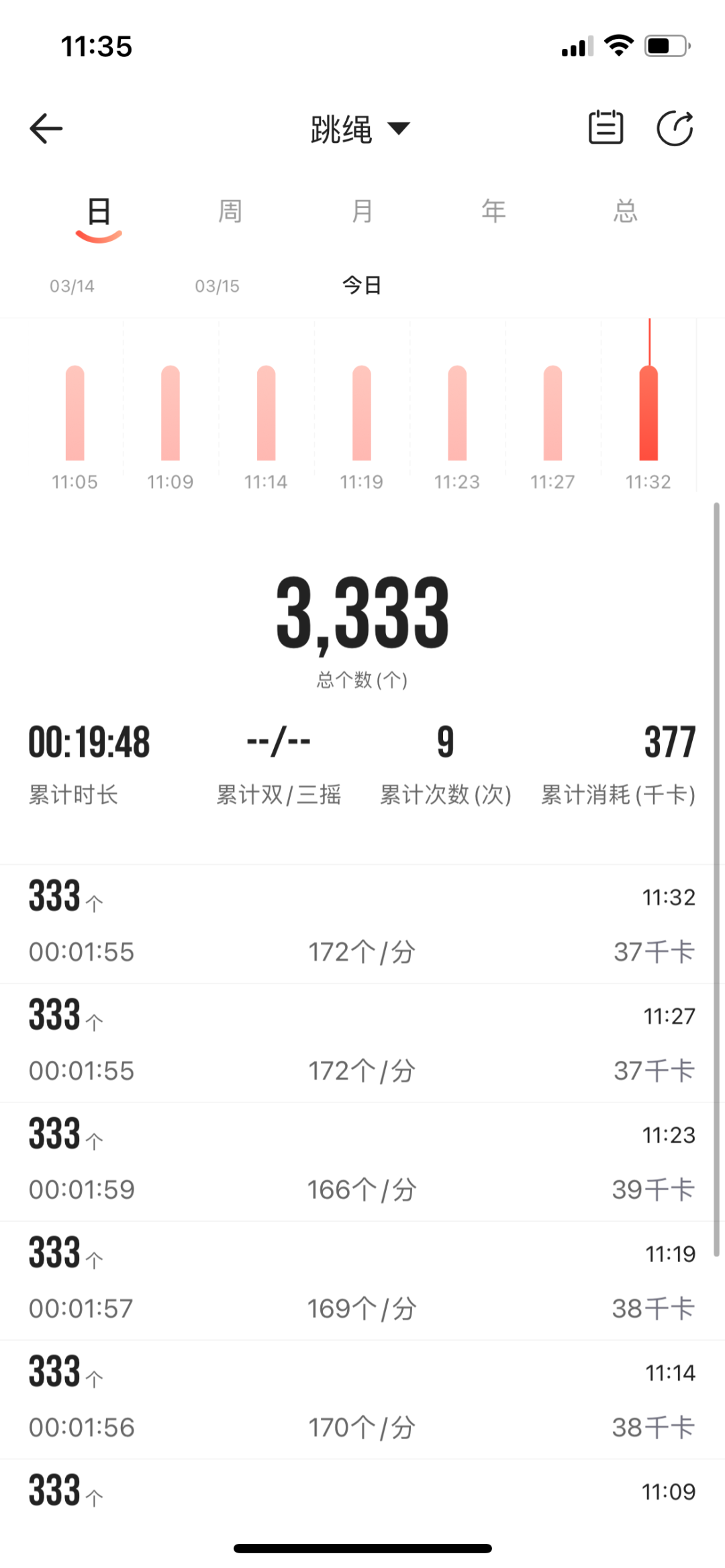Select the 11:19 bar in chart
Viewport: 725px width, 1568px height.
[x=362, y=413]
